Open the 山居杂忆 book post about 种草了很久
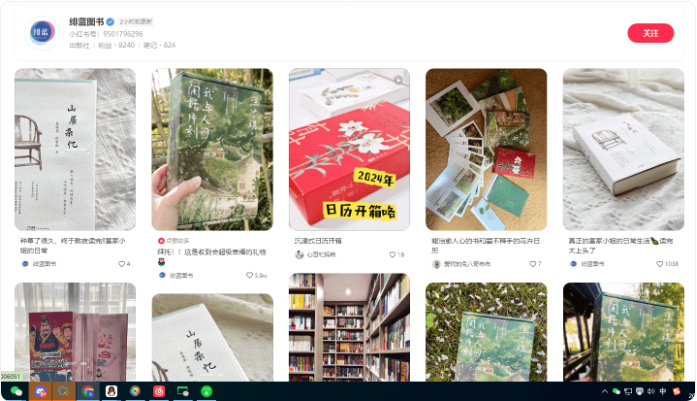 click(75, 150)
